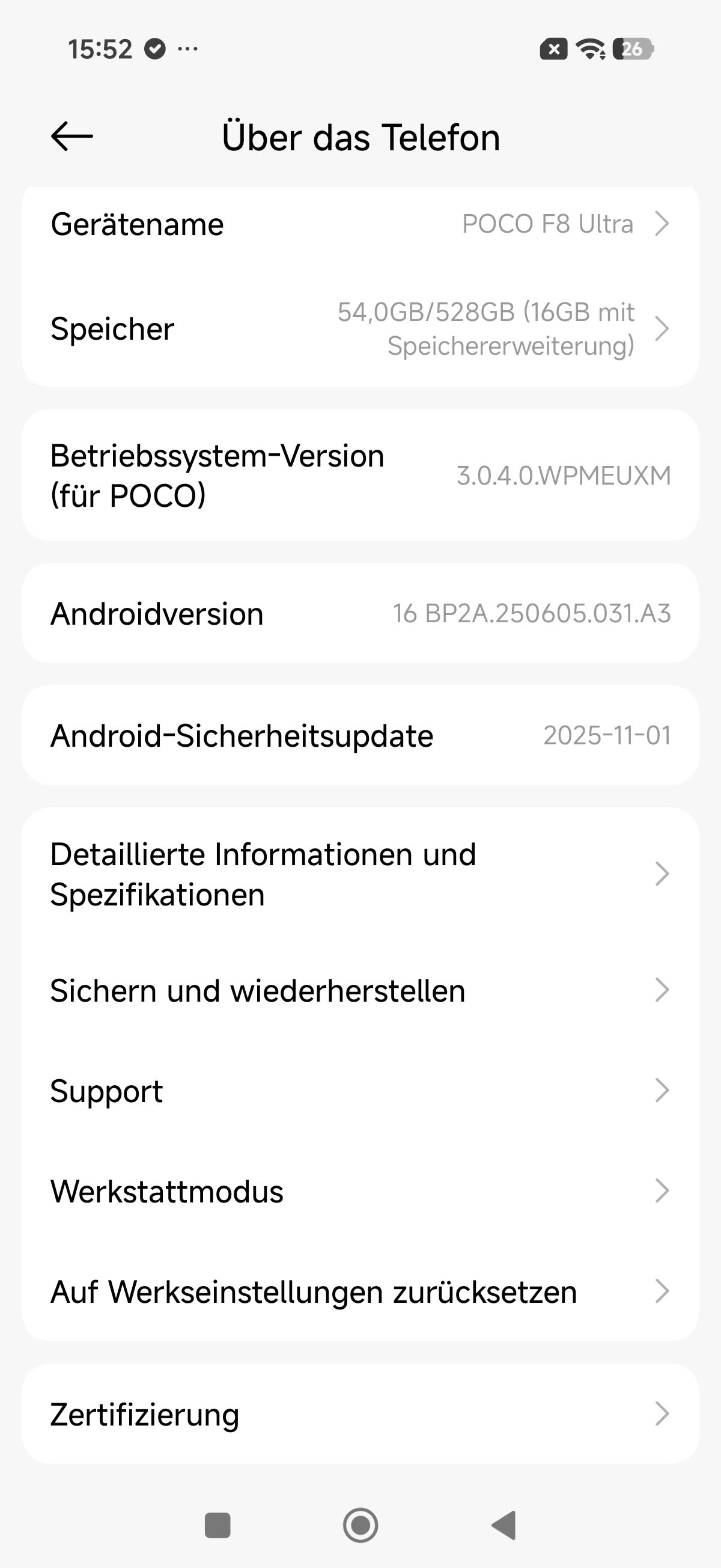Tap the Androidversion row
The image size is (721, 1568).
pos(360,614)
